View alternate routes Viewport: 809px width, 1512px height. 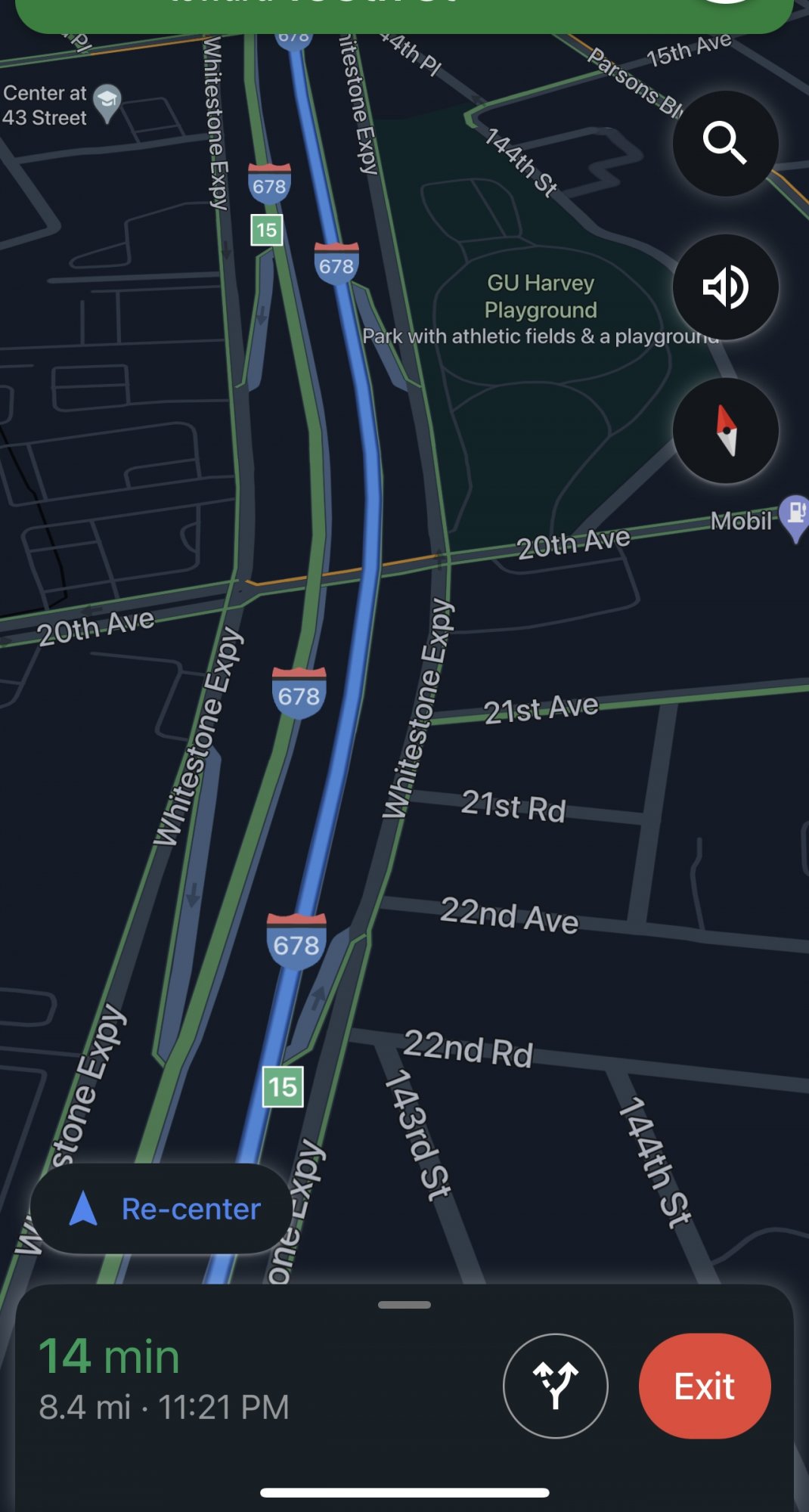tap(556, 1386)
